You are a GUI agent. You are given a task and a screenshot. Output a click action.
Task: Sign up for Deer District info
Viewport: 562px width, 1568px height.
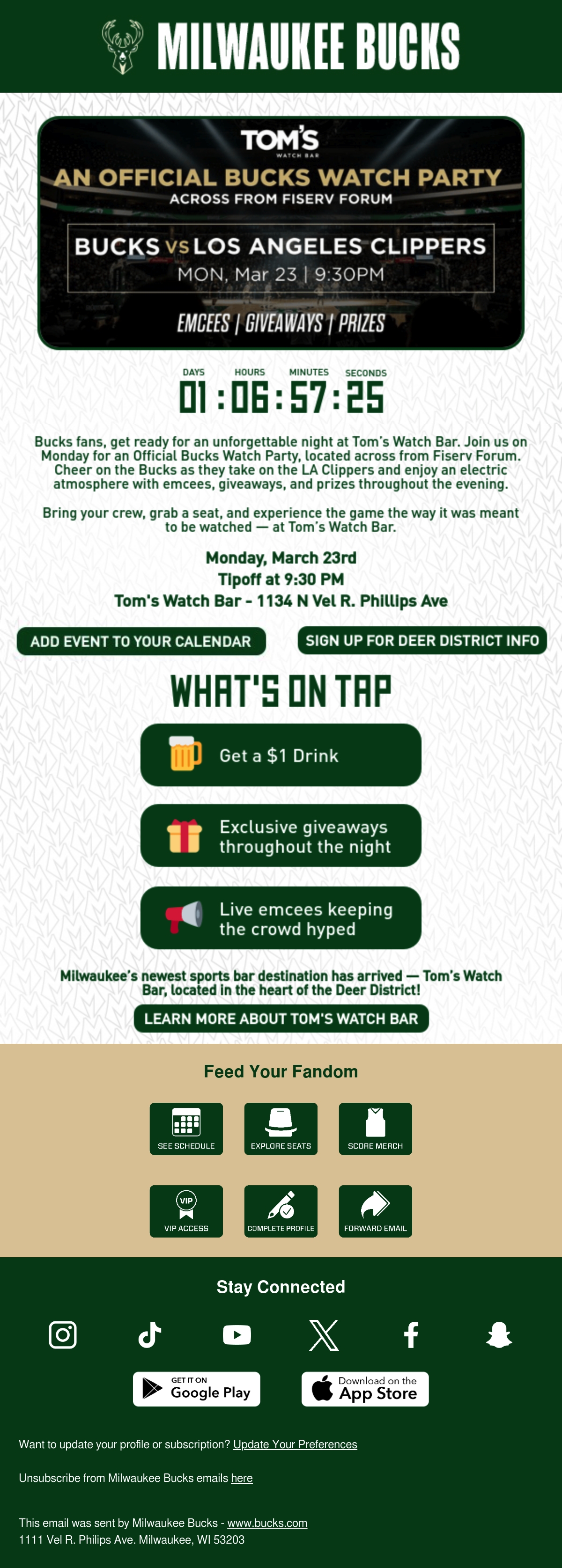click(x=422, y=640)
